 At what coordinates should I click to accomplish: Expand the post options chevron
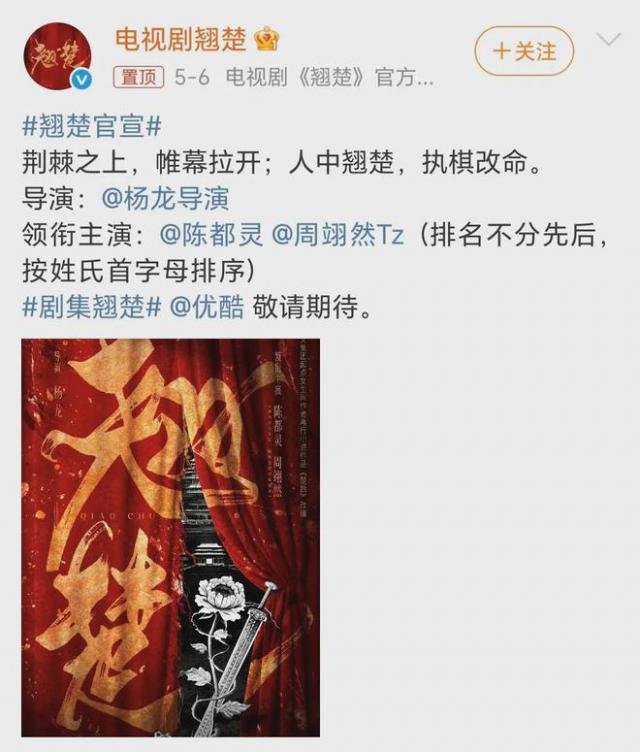tap(608, 41)
